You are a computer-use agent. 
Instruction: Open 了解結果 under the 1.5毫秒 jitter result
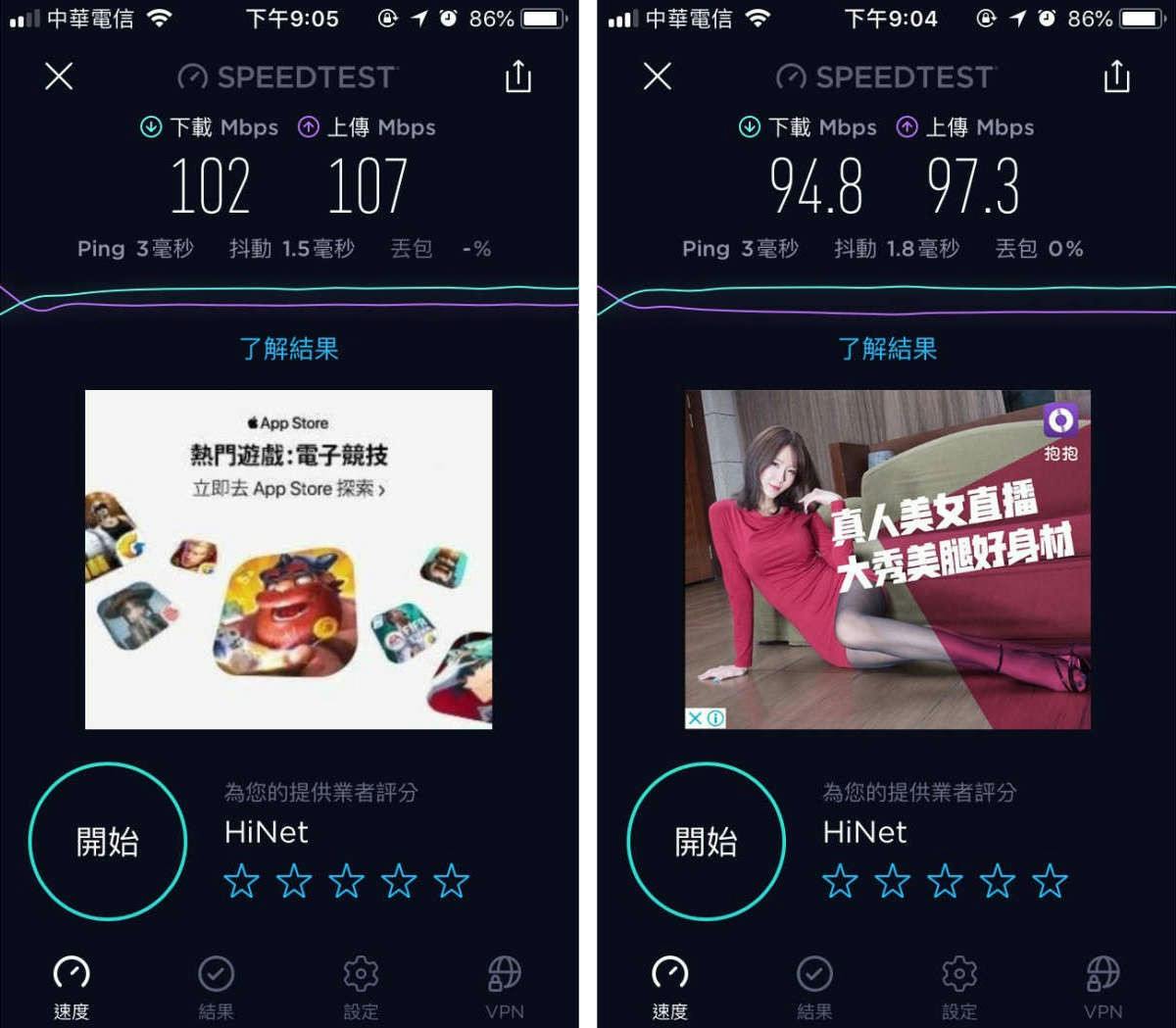pyautogui.click(x=289, y=349)
